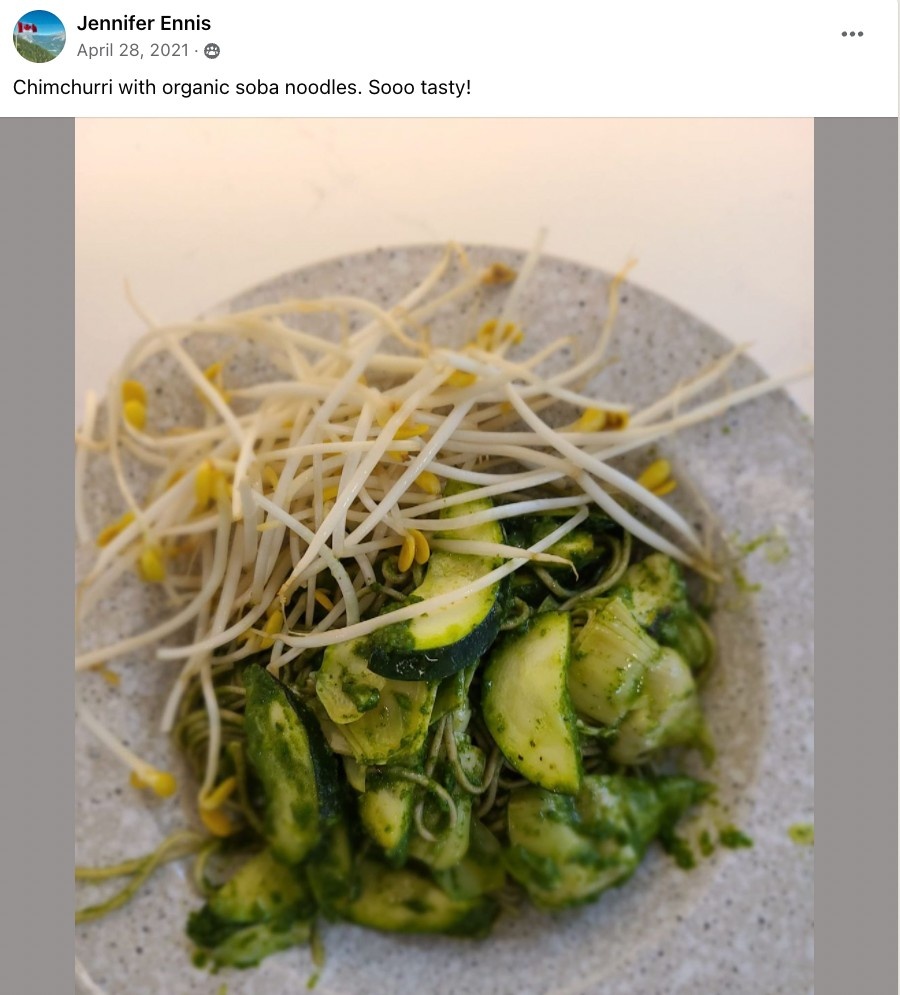Open the Jennifer Ennis profile name link
900x995 pixels.
pyautogui.click(x=143, y=23)
